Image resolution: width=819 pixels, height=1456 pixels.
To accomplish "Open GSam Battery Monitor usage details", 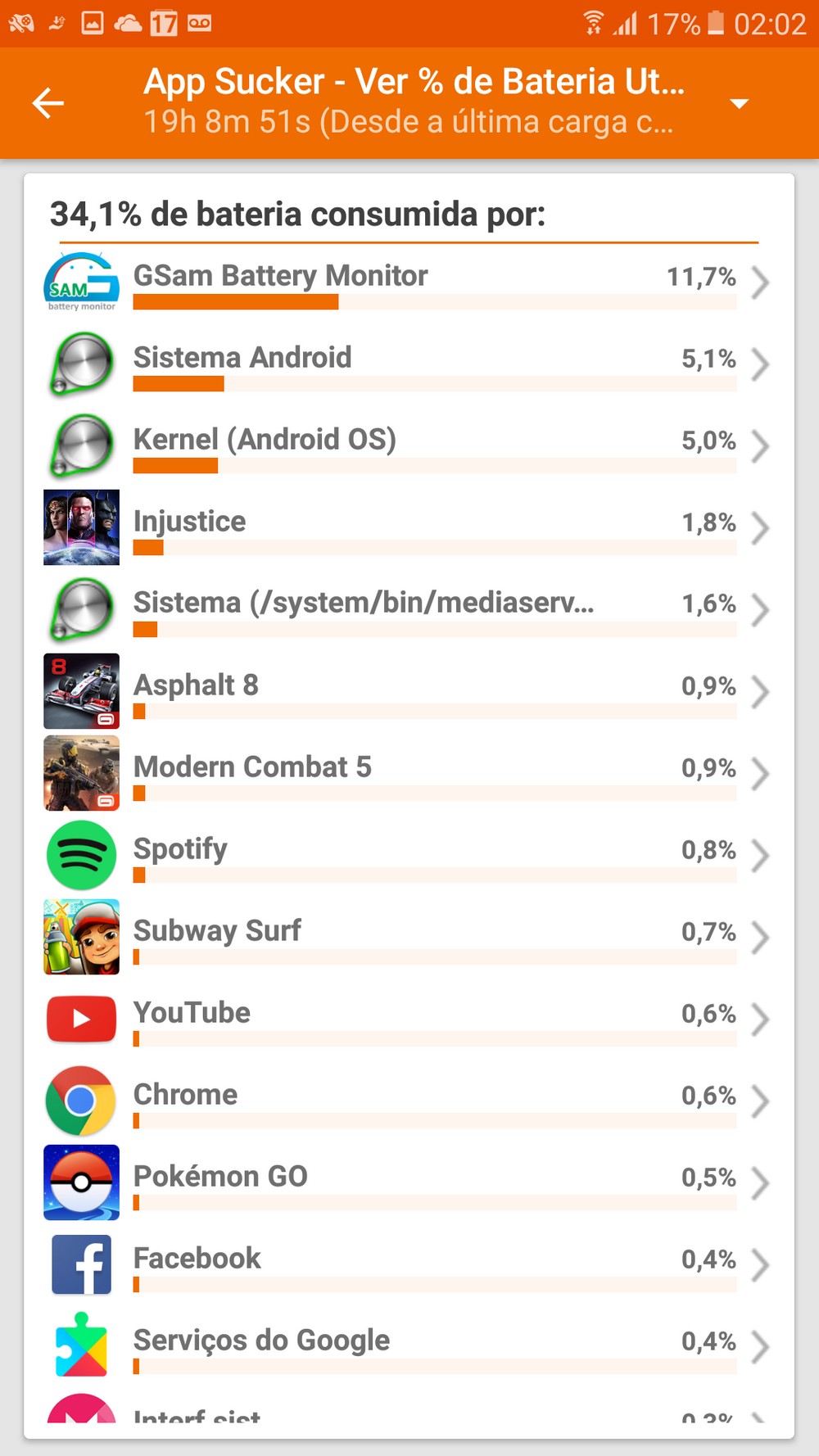I will [x=409, y=282].
